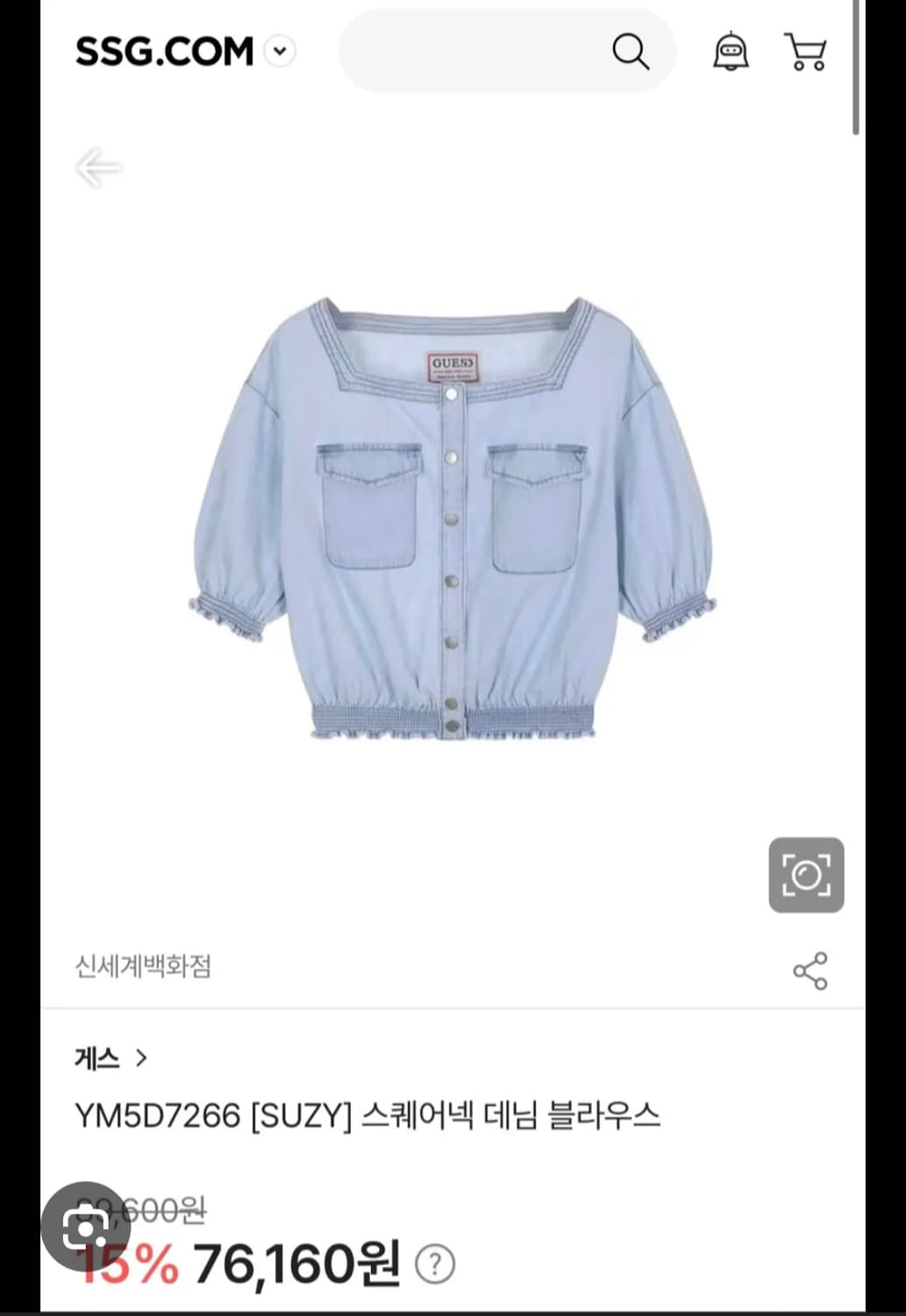The image size is (906, 1316).
Task: Open the shopping cart icon
Action: click(x=806, y=53)
